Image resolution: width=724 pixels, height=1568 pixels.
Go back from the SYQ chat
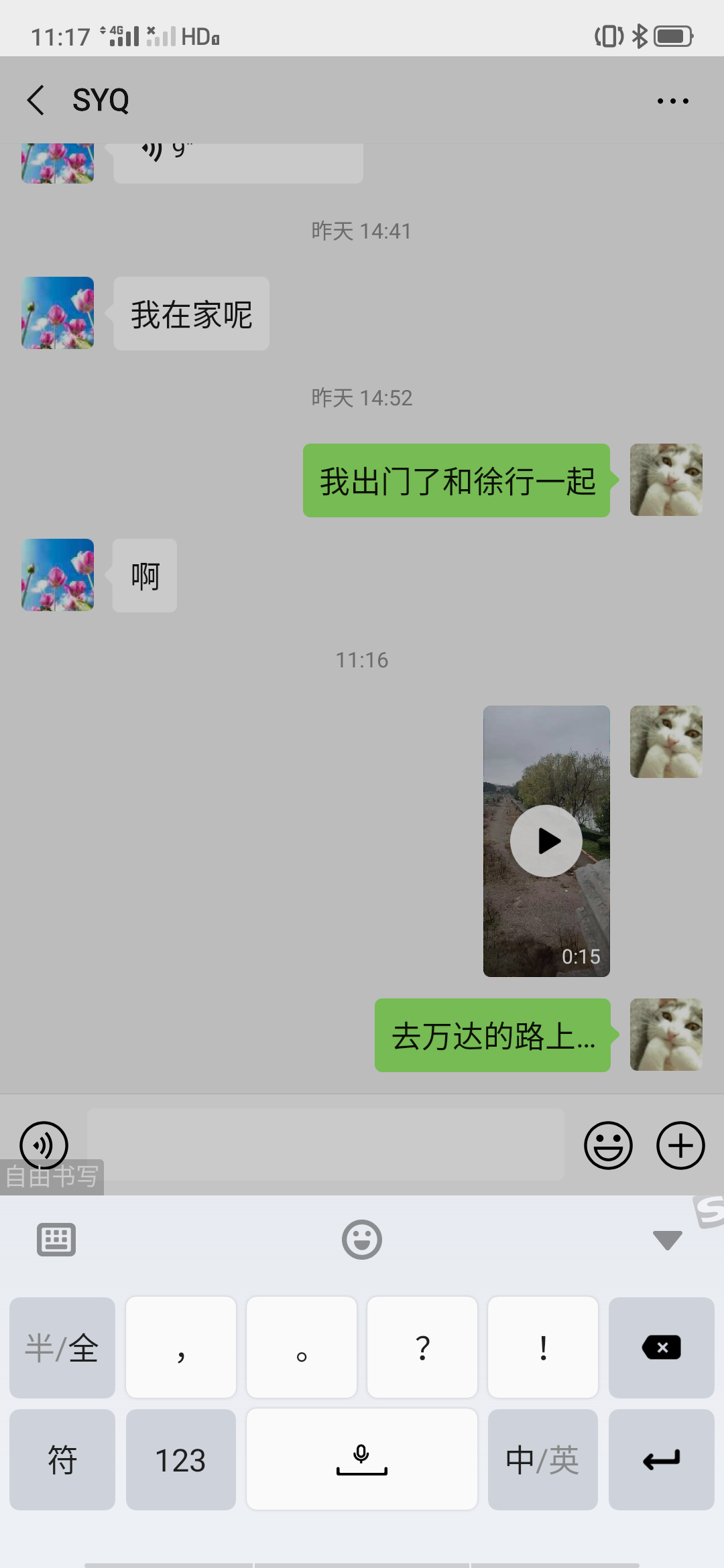36,101
